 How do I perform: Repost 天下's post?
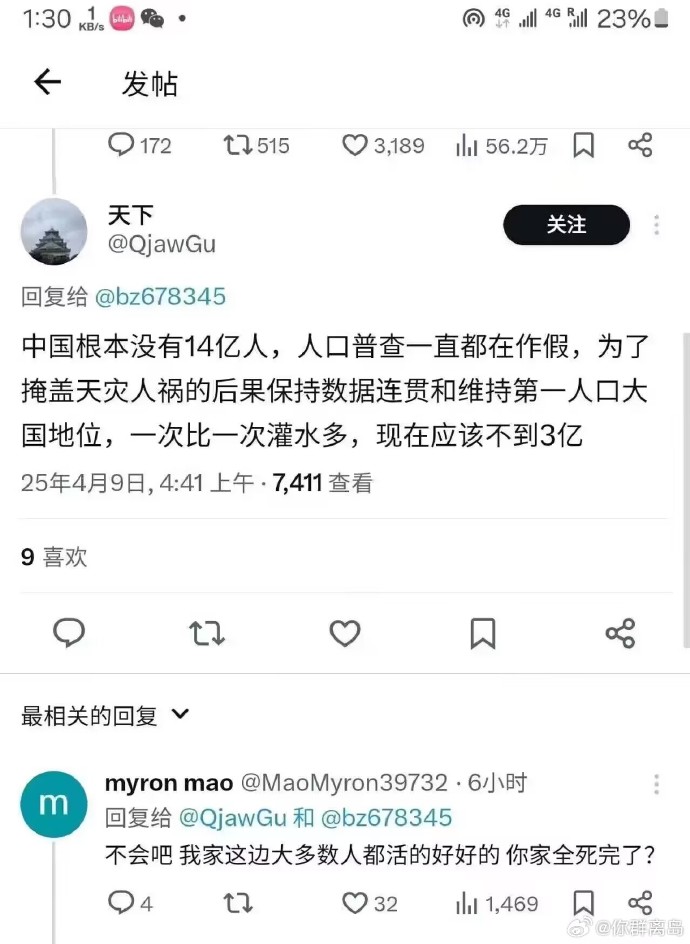point(207,632)
